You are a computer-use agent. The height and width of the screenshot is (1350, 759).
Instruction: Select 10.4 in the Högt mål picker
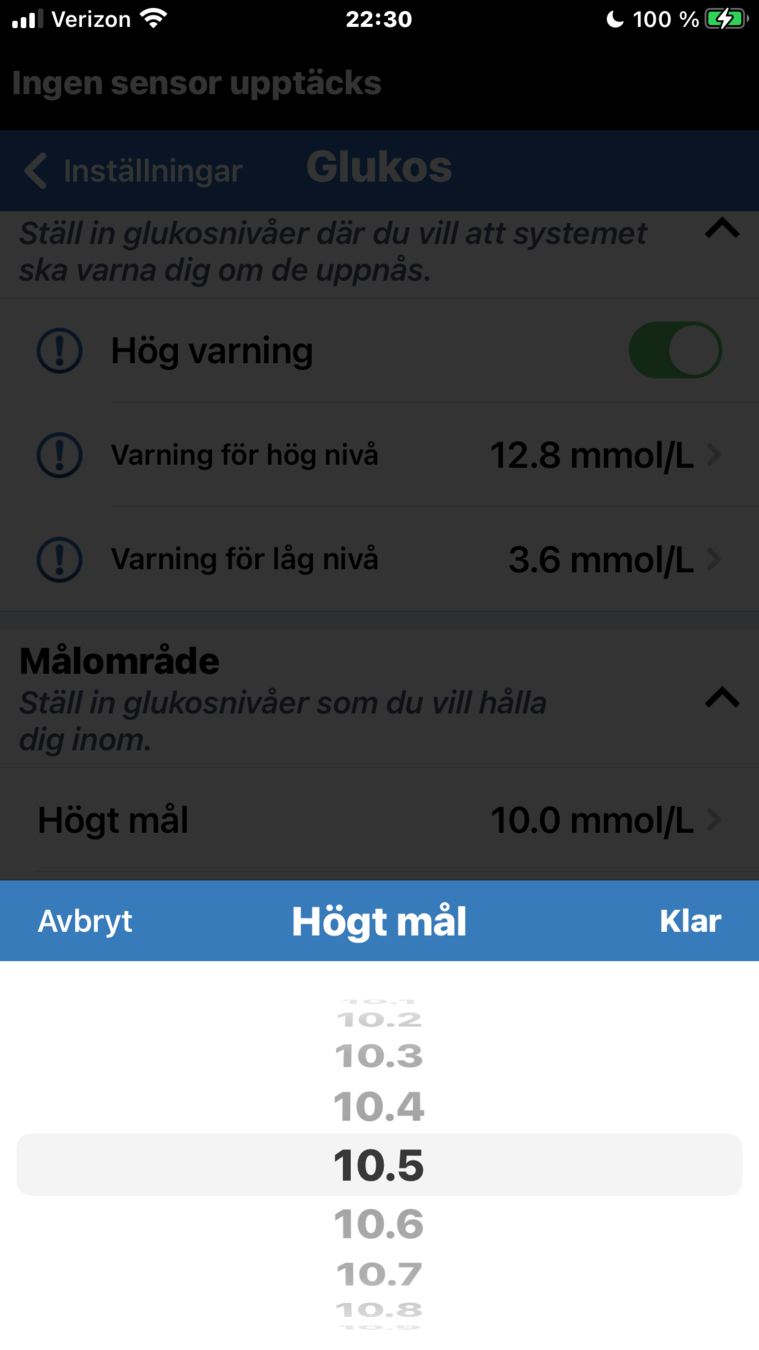pyautogui.click(x=379, y=1107)
